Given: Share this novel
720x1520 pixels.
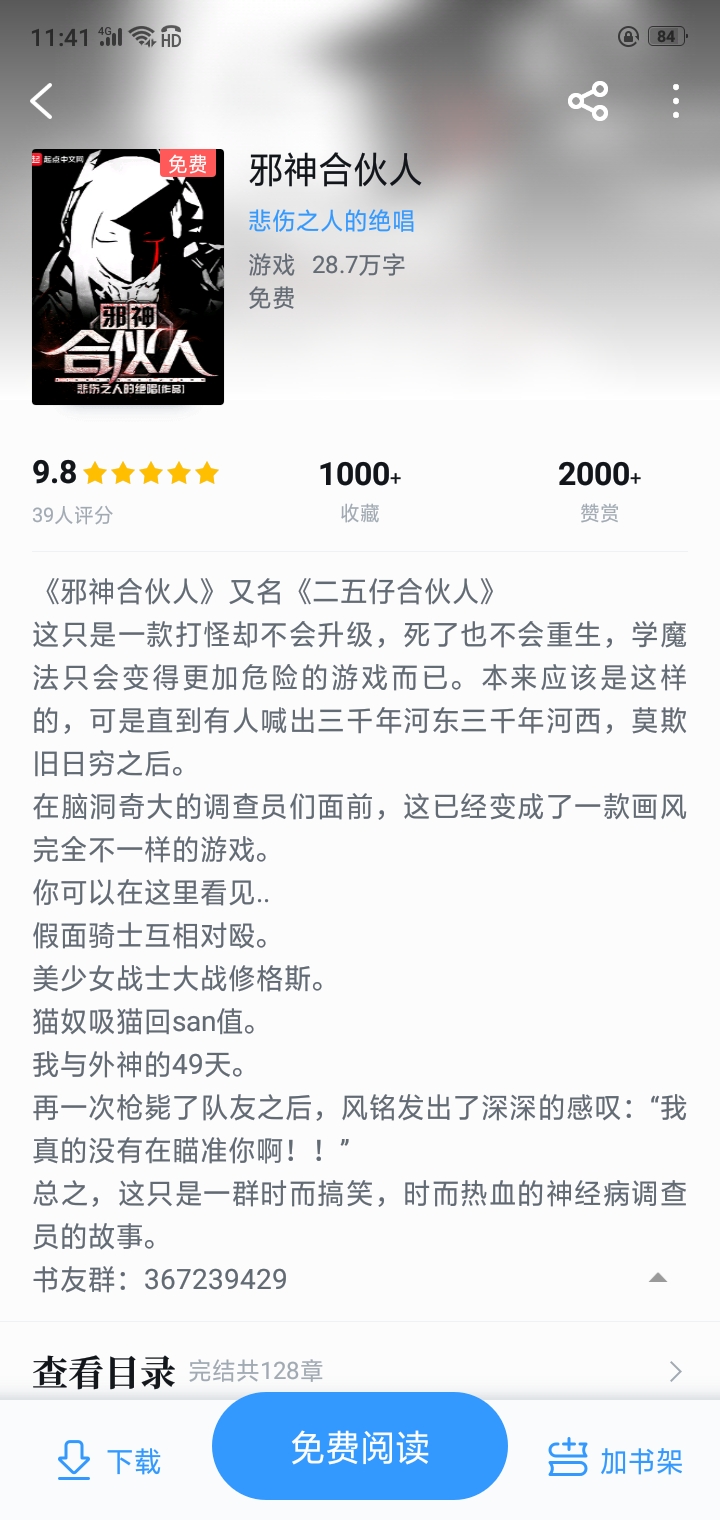Looking at the screenshot, I should pyautogui.click(x=588, y=101).
